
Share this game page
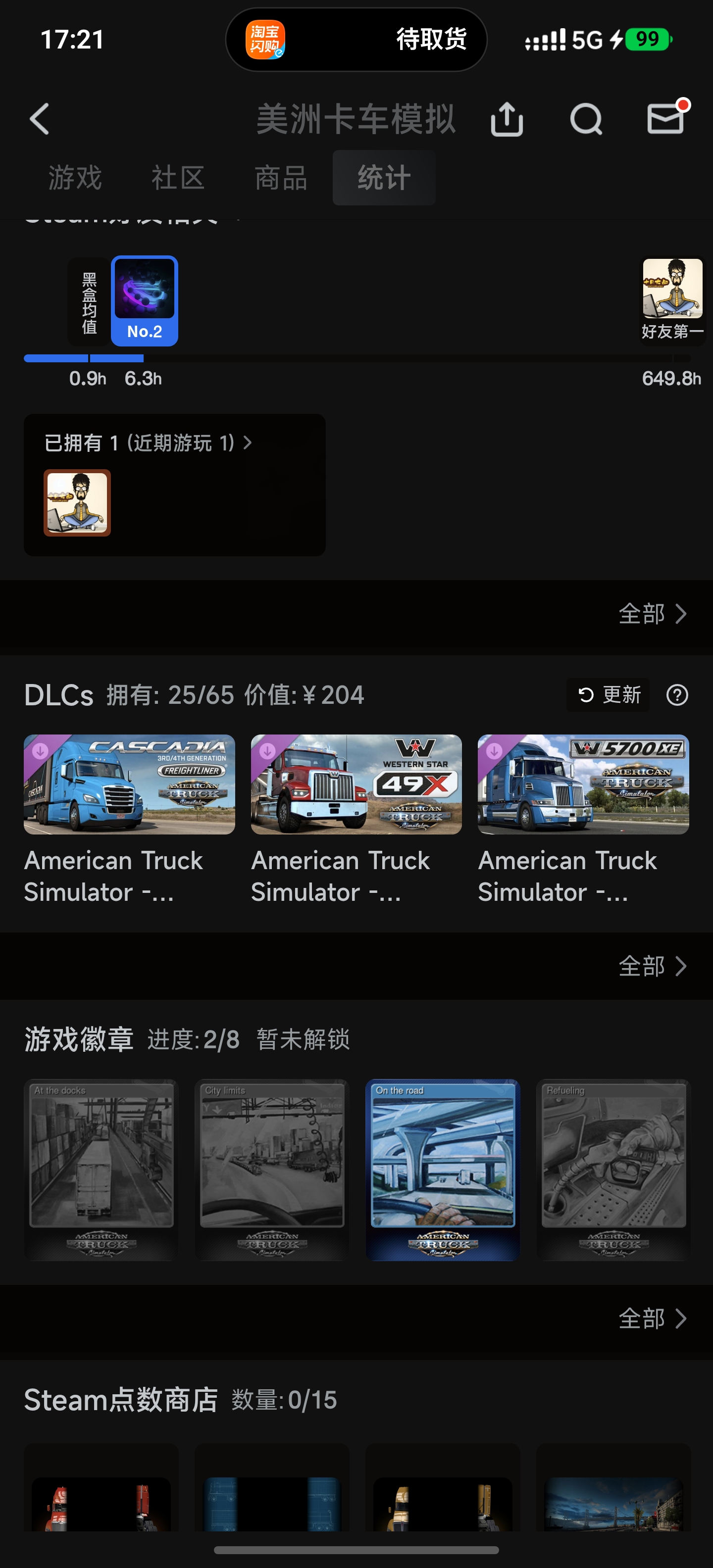[x=507, y=119]
